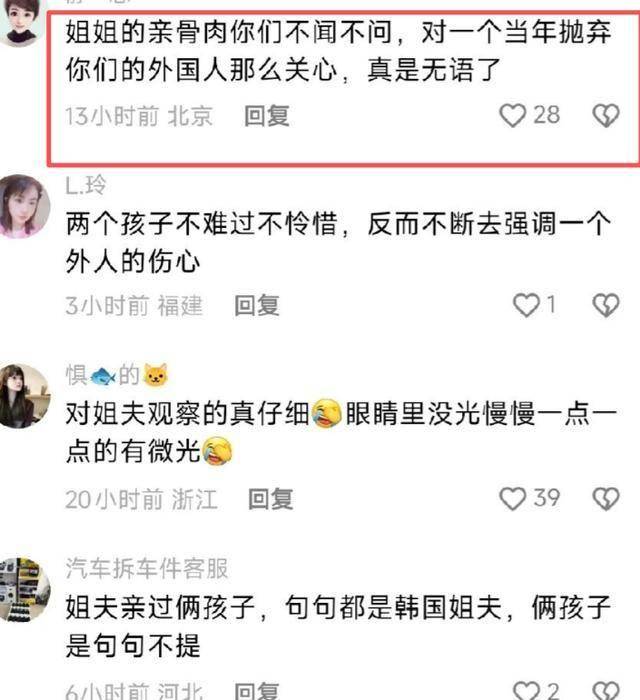
Task: Like the comment with 28 likes
Action: (513, 115)
